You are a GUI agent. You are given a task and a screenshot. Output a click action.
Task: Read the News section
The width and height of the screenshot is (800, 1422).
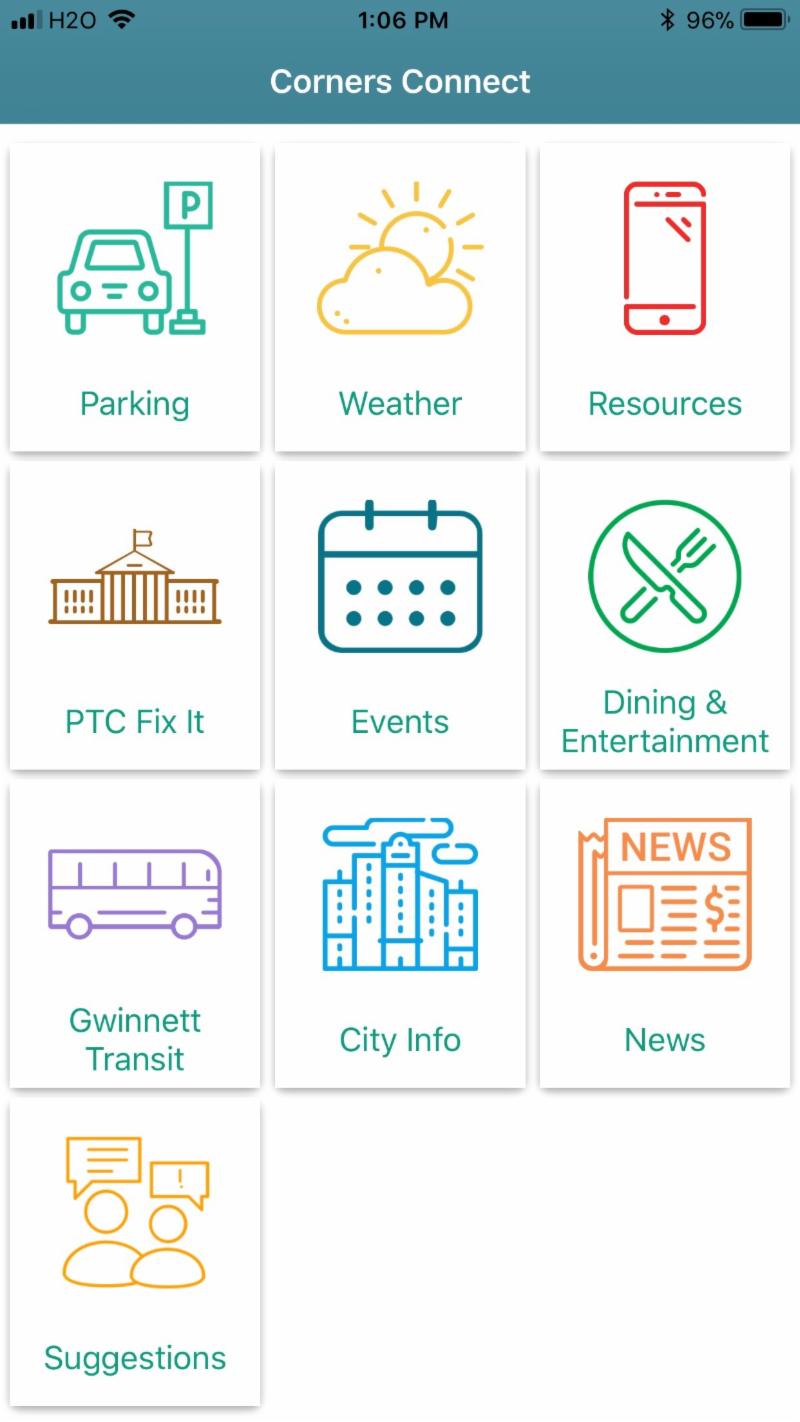coord(665,934)
